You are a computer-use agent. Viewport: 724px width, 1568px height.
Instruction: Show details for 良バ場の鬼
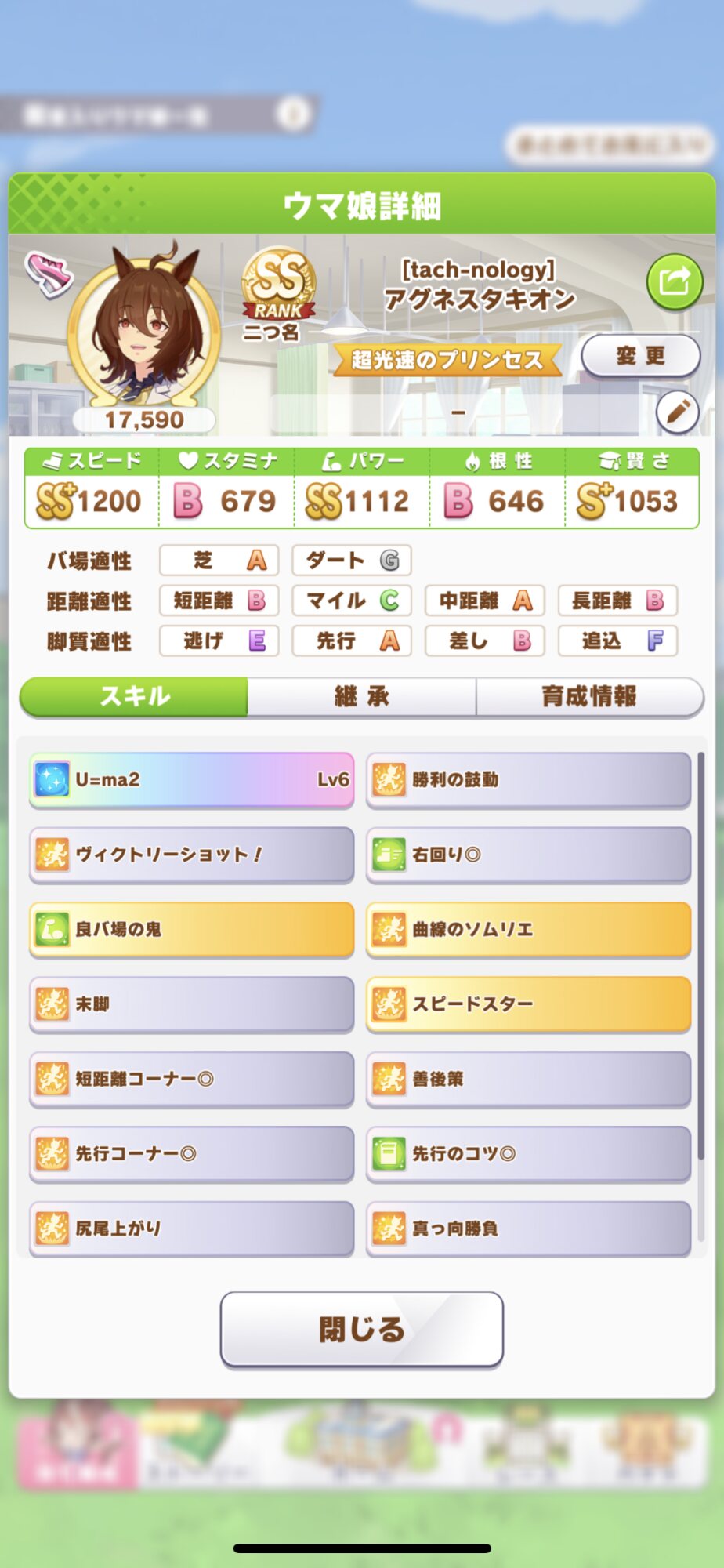coord(192,929)
